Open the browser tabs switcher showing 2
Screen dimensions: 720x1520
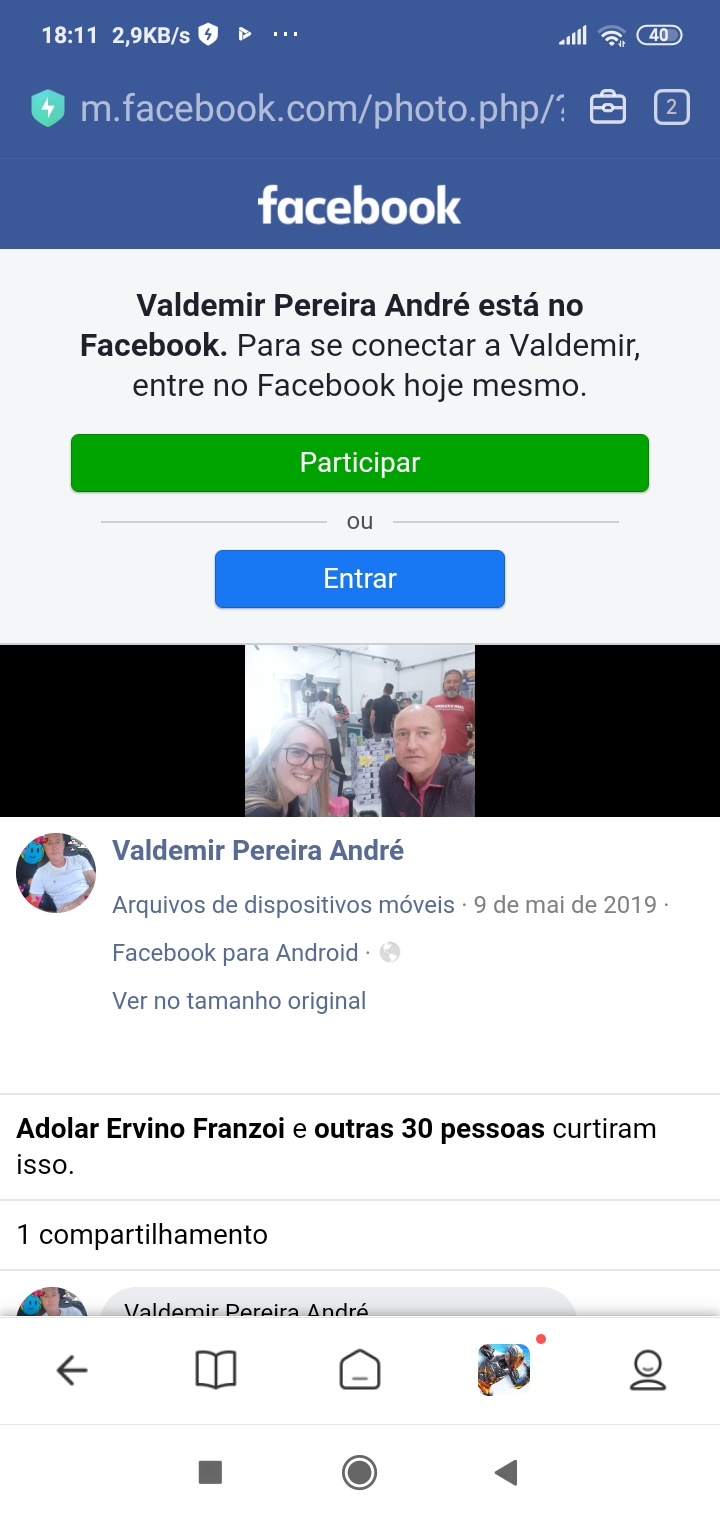pos(673,106)
